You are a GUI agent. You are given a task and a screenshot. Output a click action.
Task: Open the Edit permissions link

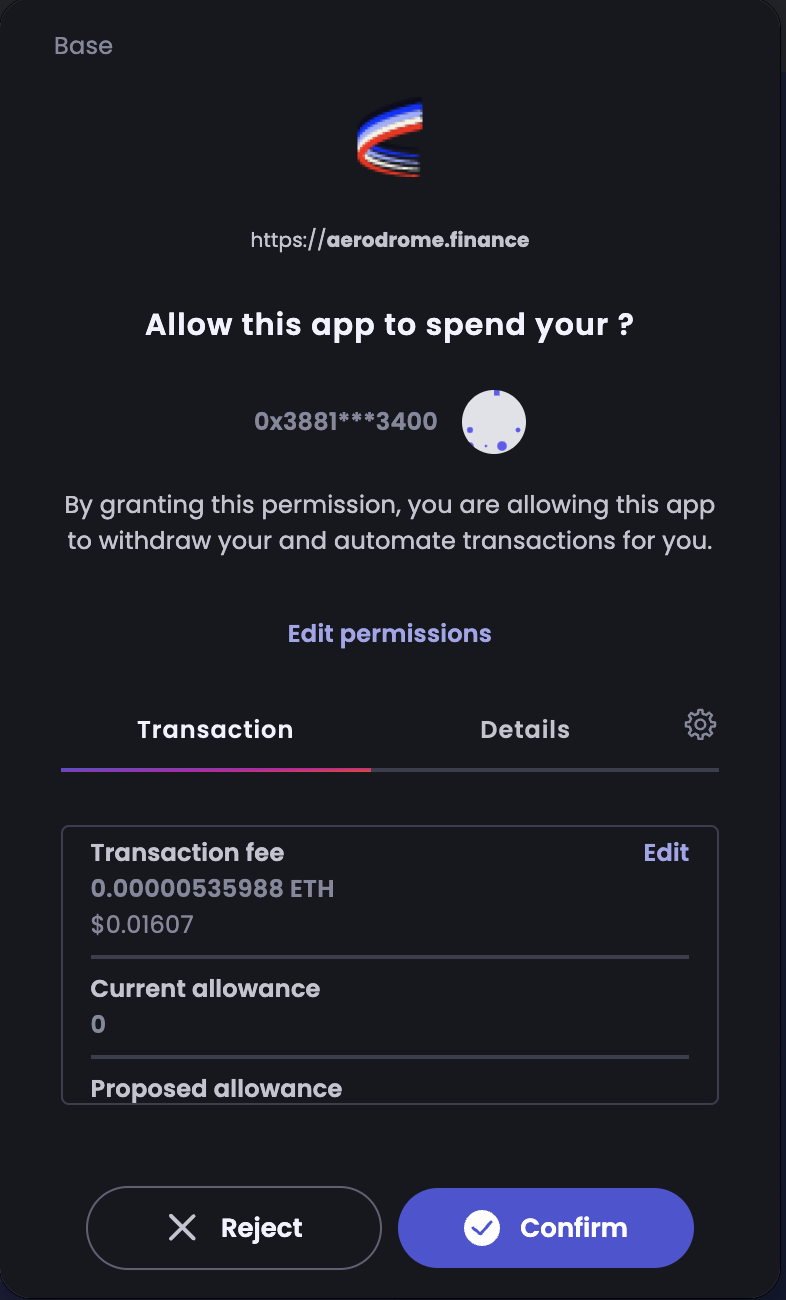(390, 634)
